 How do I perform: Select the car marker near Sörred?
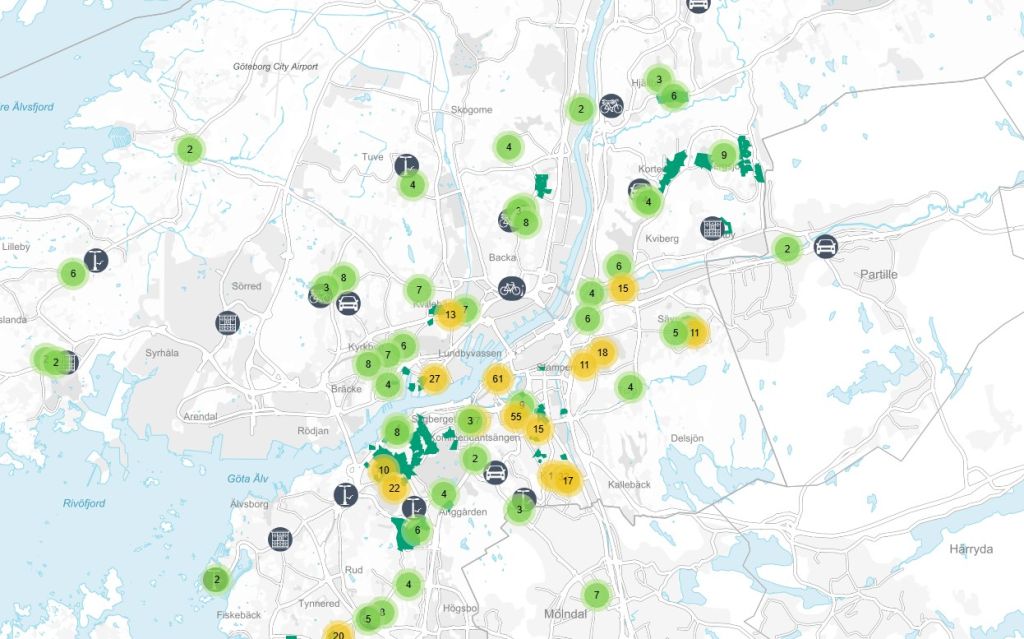click(348, 302)
